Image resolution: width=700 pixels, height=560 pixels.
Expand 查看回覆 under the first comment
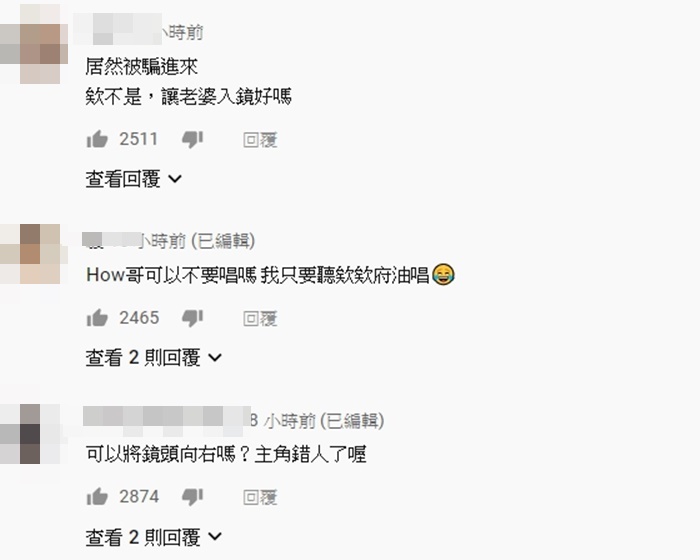pos(134,179)
